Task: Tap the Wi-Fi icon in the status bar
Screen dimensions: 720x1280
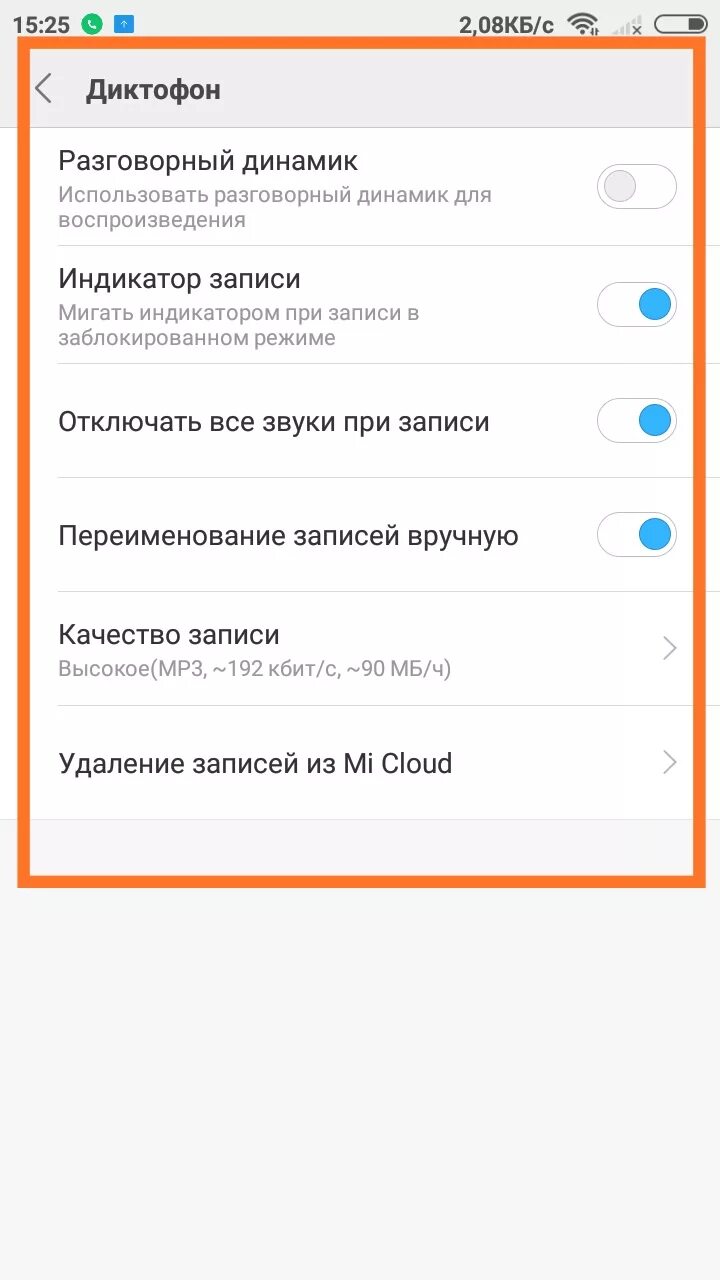Action: (582, 21)
